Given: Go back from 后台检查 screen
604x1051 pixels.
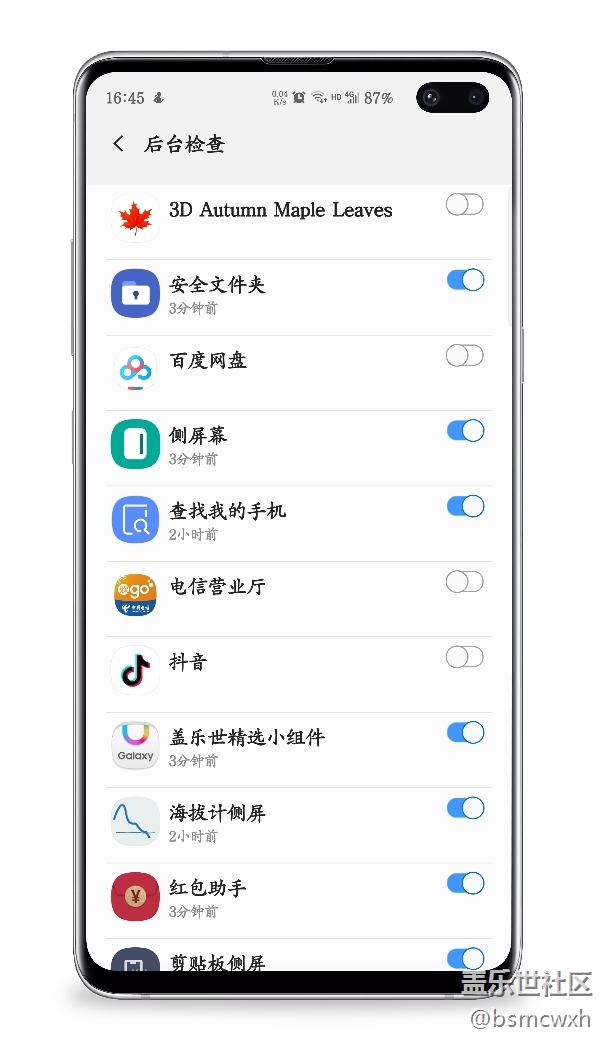Looking at the screenshot, I should tap(119, 144).
